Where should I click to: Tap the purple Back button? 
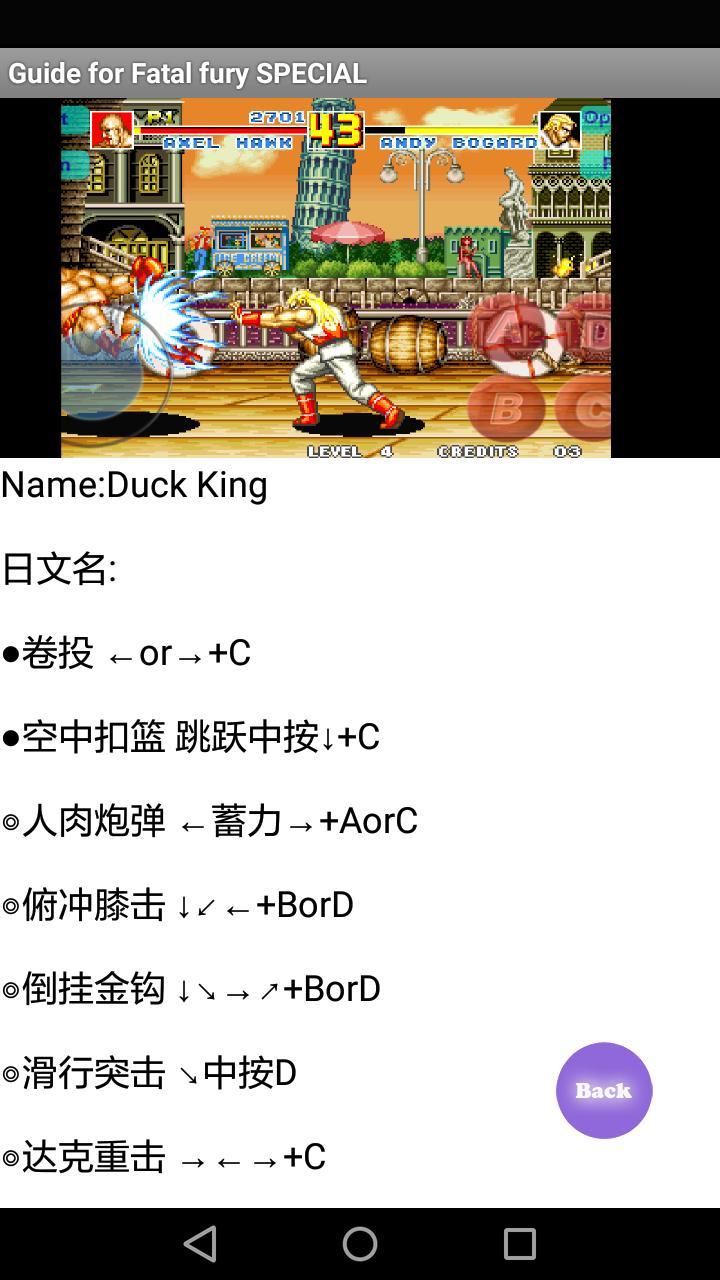point(604,1090)
